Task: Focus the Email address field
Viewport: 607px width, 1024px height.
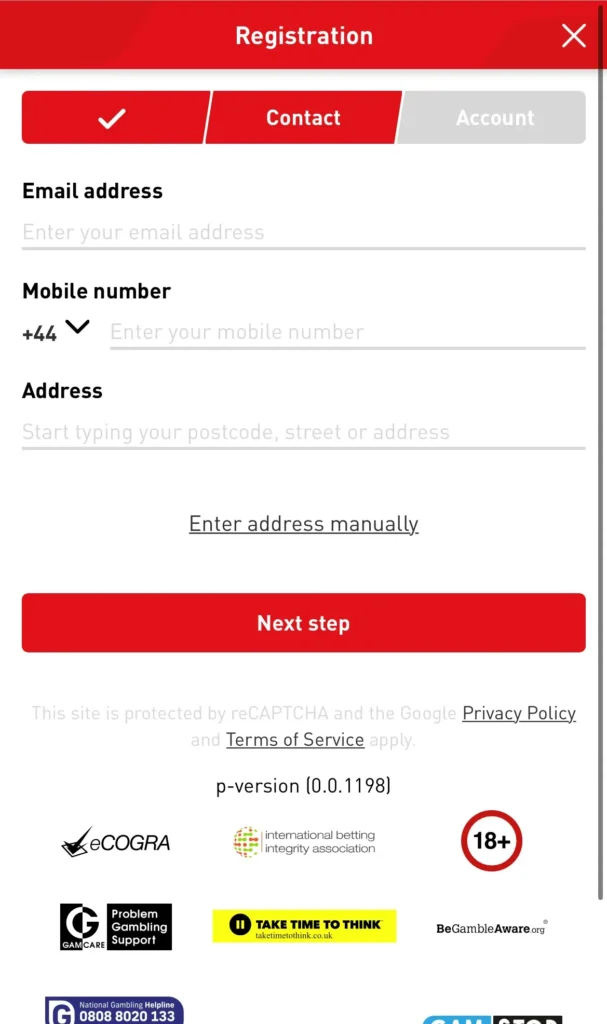Action: (x=303, y=232)
